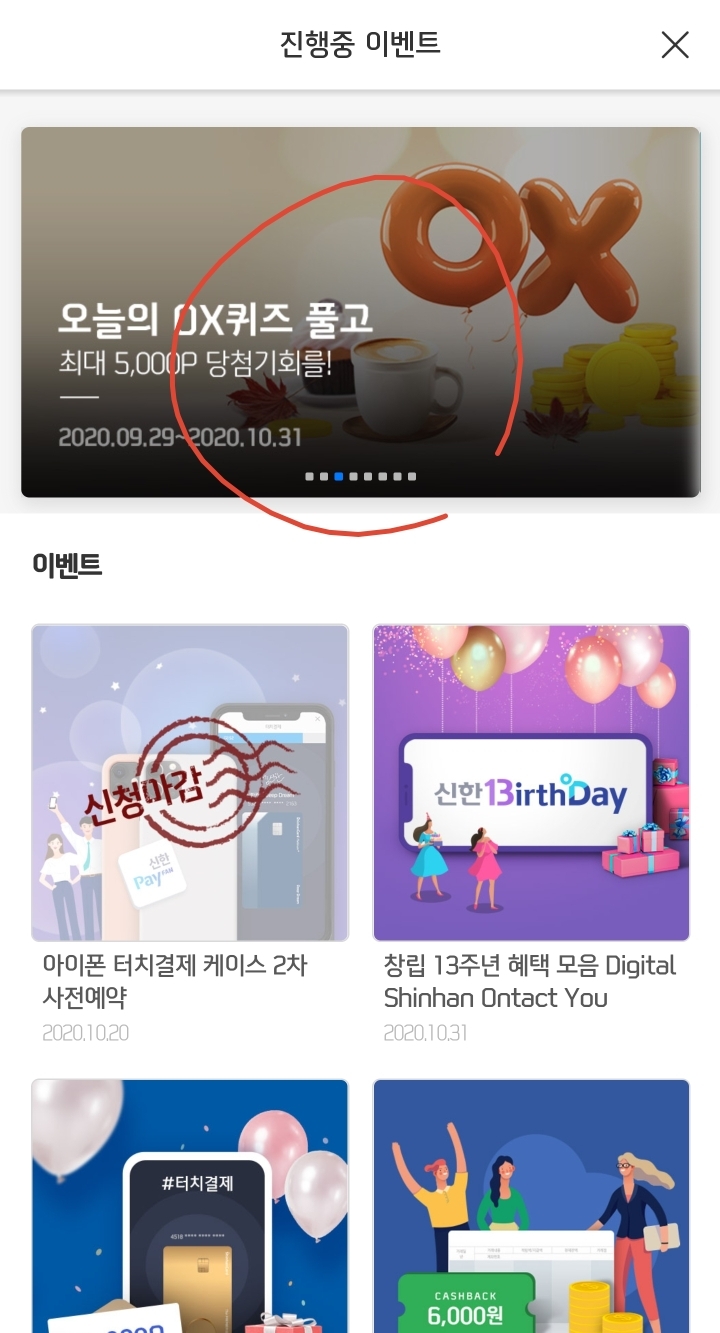This screenshot has width=720, height=1333.
Task: Open 창립 13주년 혜택 모음 event
Action: point(531,782)
